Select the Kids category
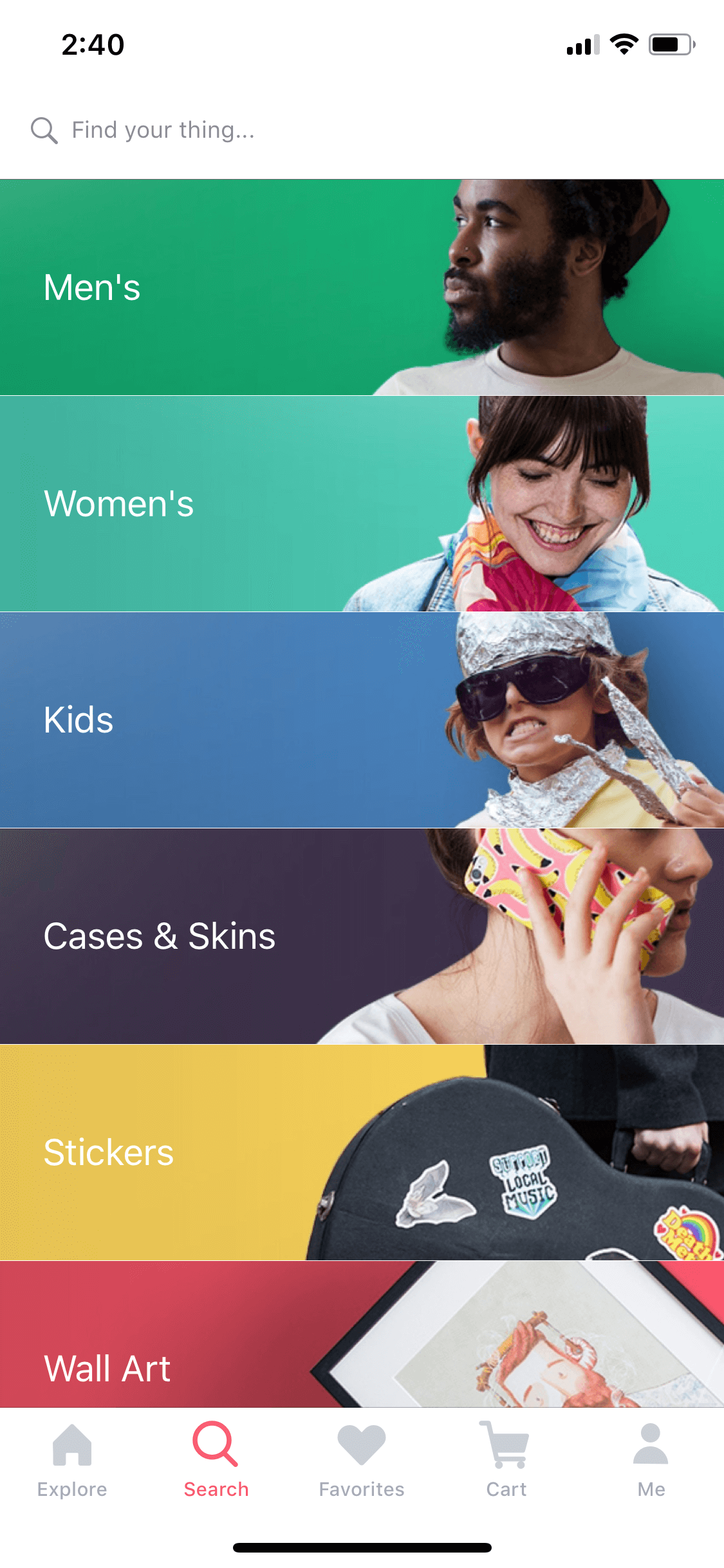 point(362,720)
